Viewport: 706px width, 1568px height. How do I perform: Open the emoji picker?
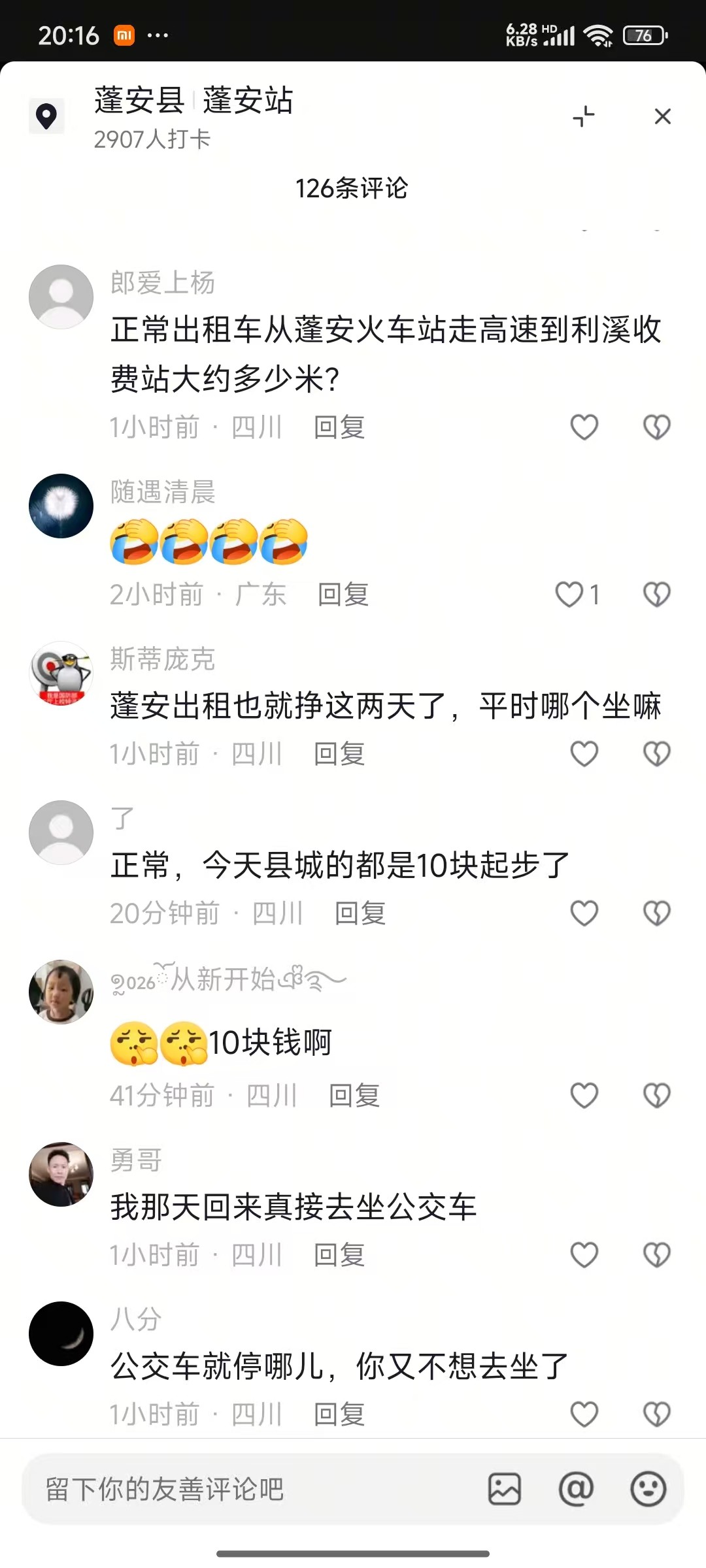click(648, 1490)
